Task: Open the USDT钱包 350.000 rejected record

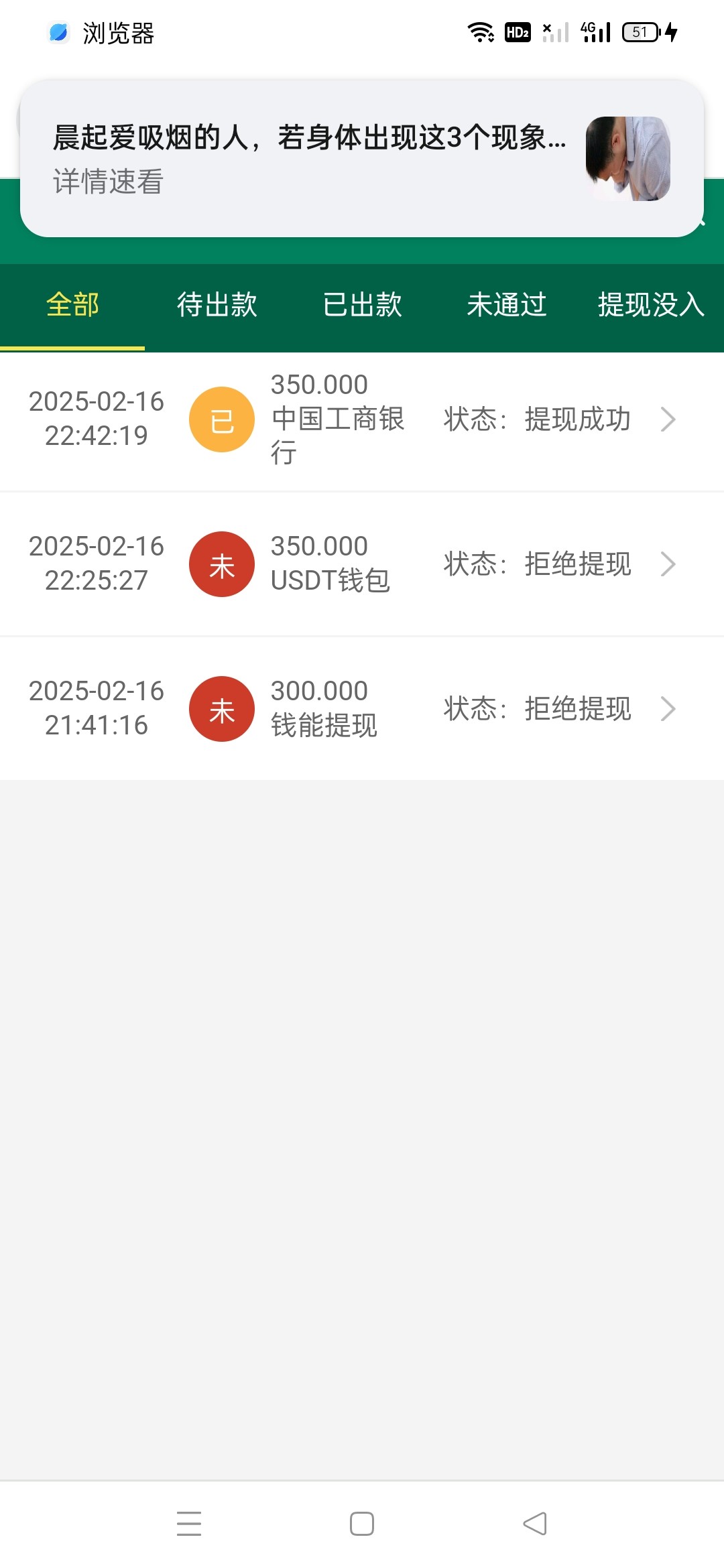Action: pos(362,564)
